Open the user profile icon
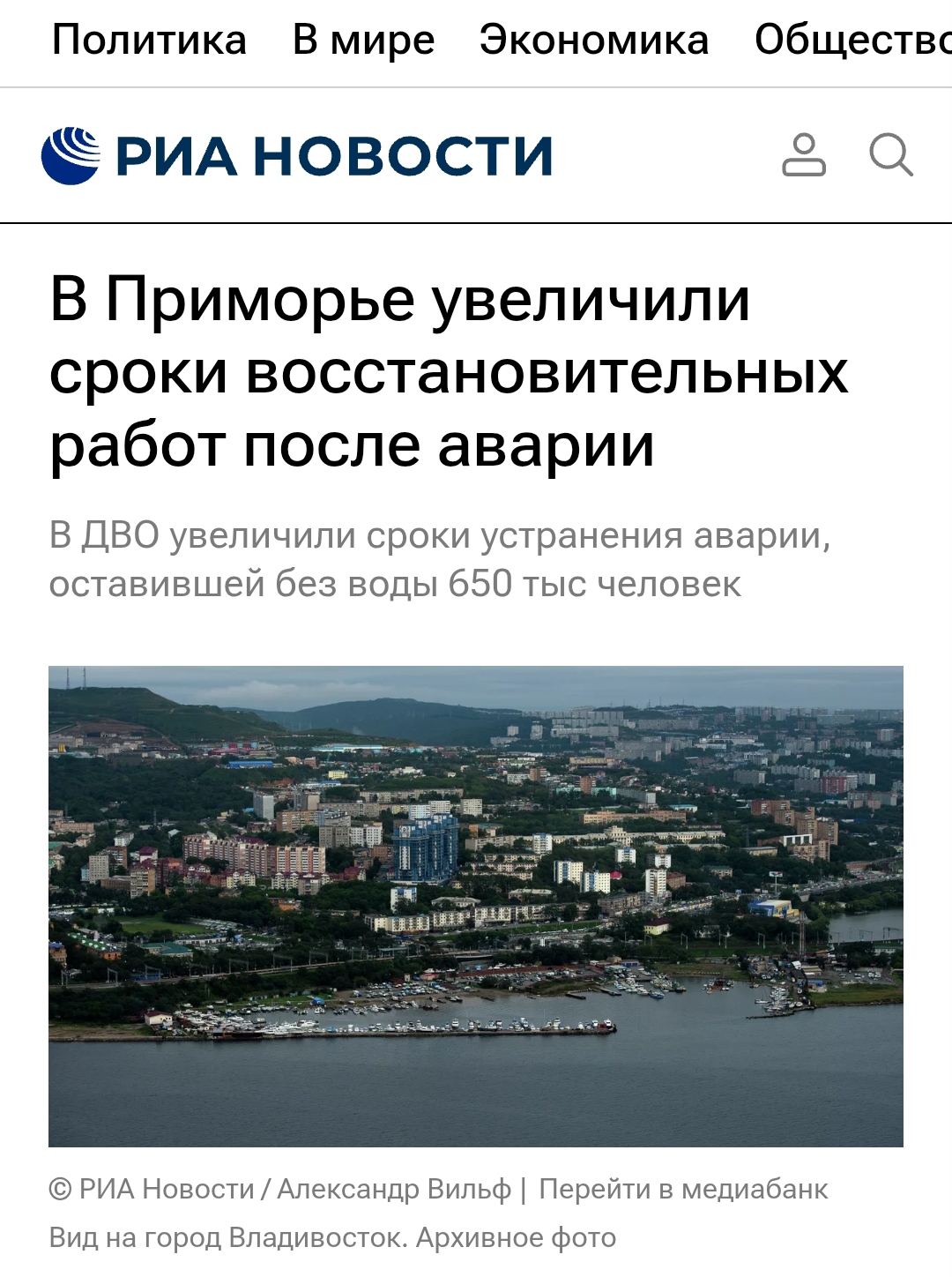Viewport: 952px width, 1277px height. (804, 155)
